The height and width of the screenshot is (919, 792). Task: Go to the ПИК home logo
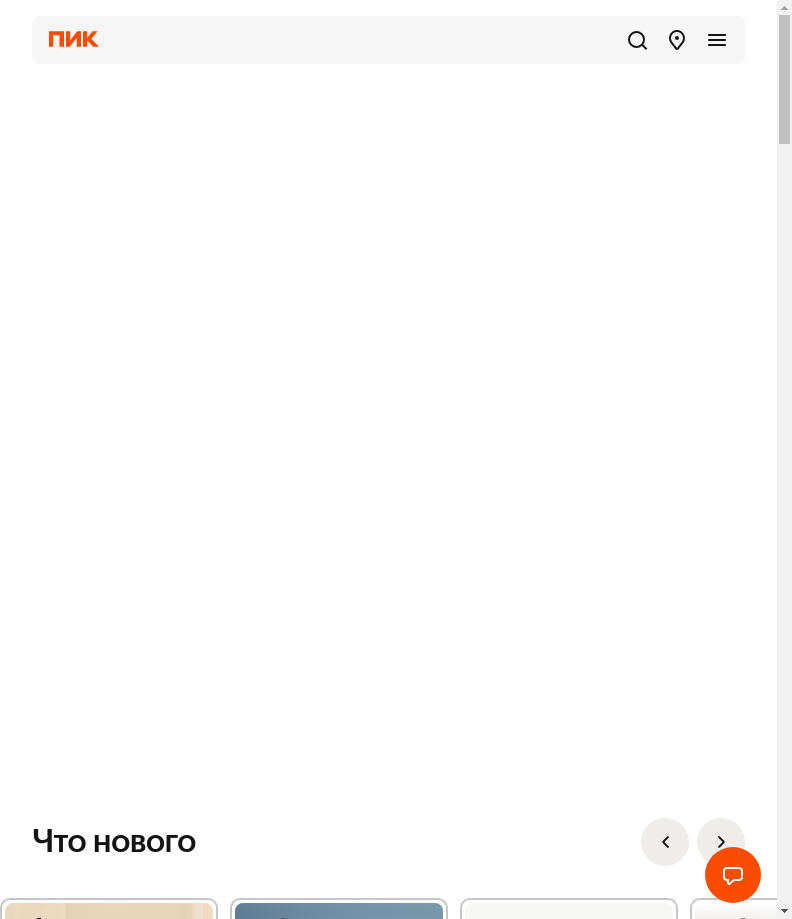(74, 39)
